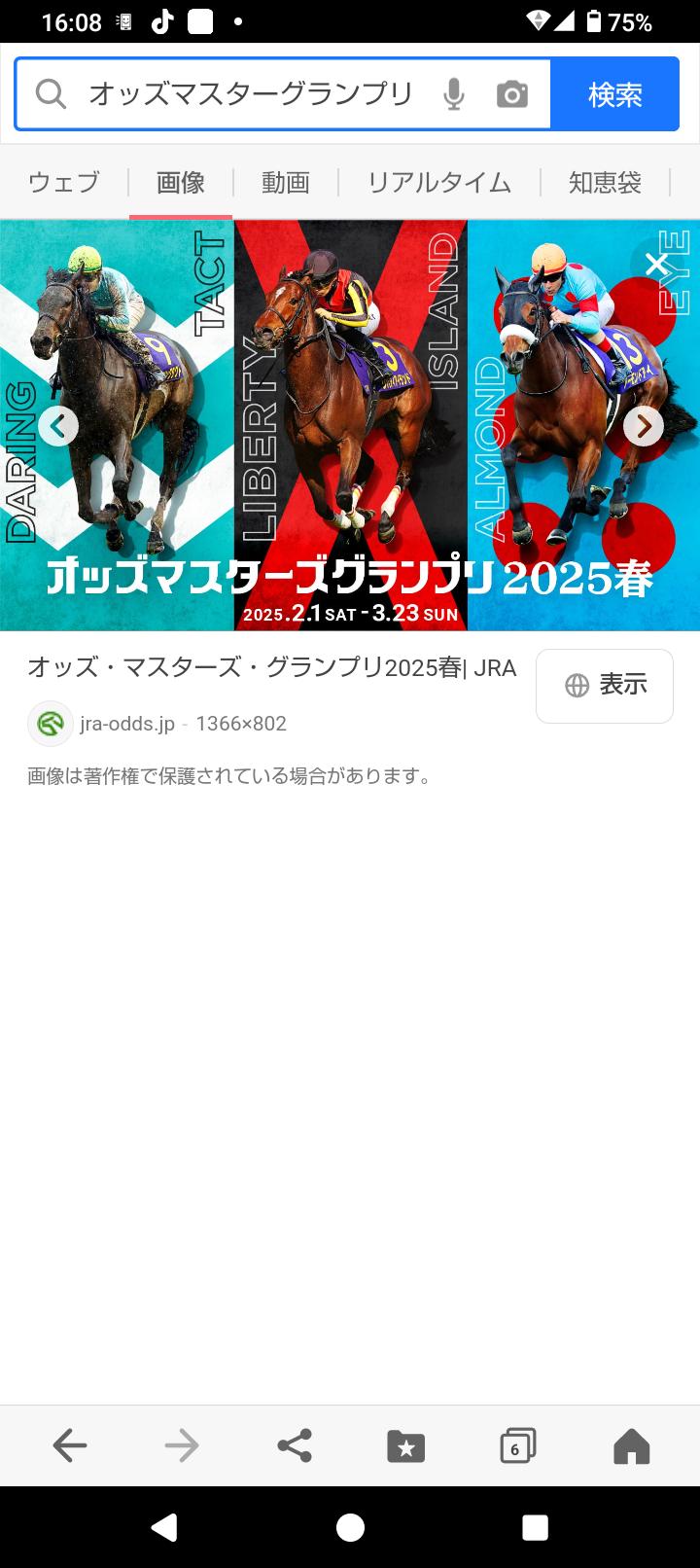Share this page from the toolbar
The height and width of the screenshot is (1568, 700).
coord(295,1445)
